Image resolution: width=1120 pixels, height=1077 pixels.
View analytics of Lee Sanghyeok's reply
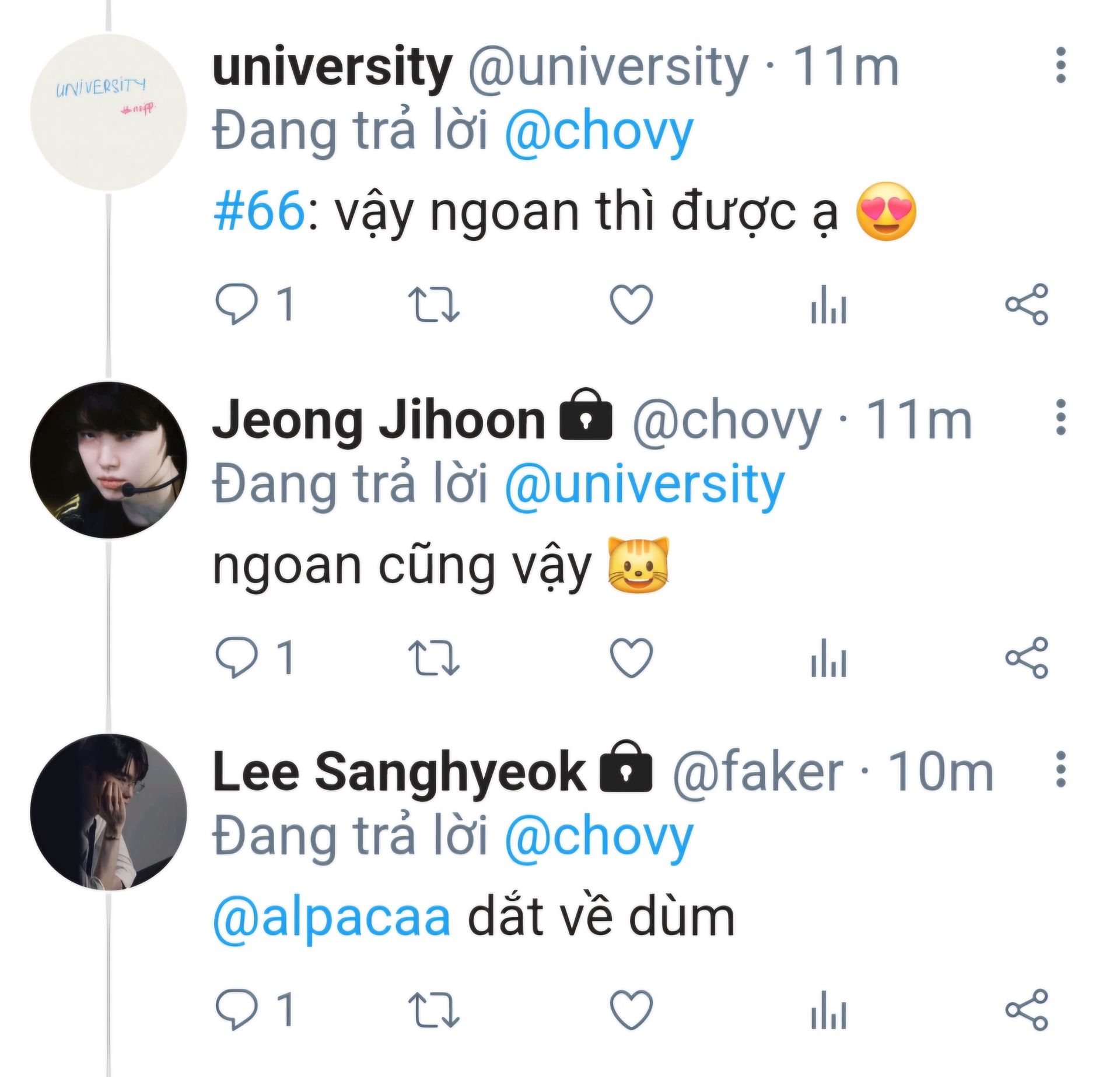pyautogui.click(x=828, y=1010)
